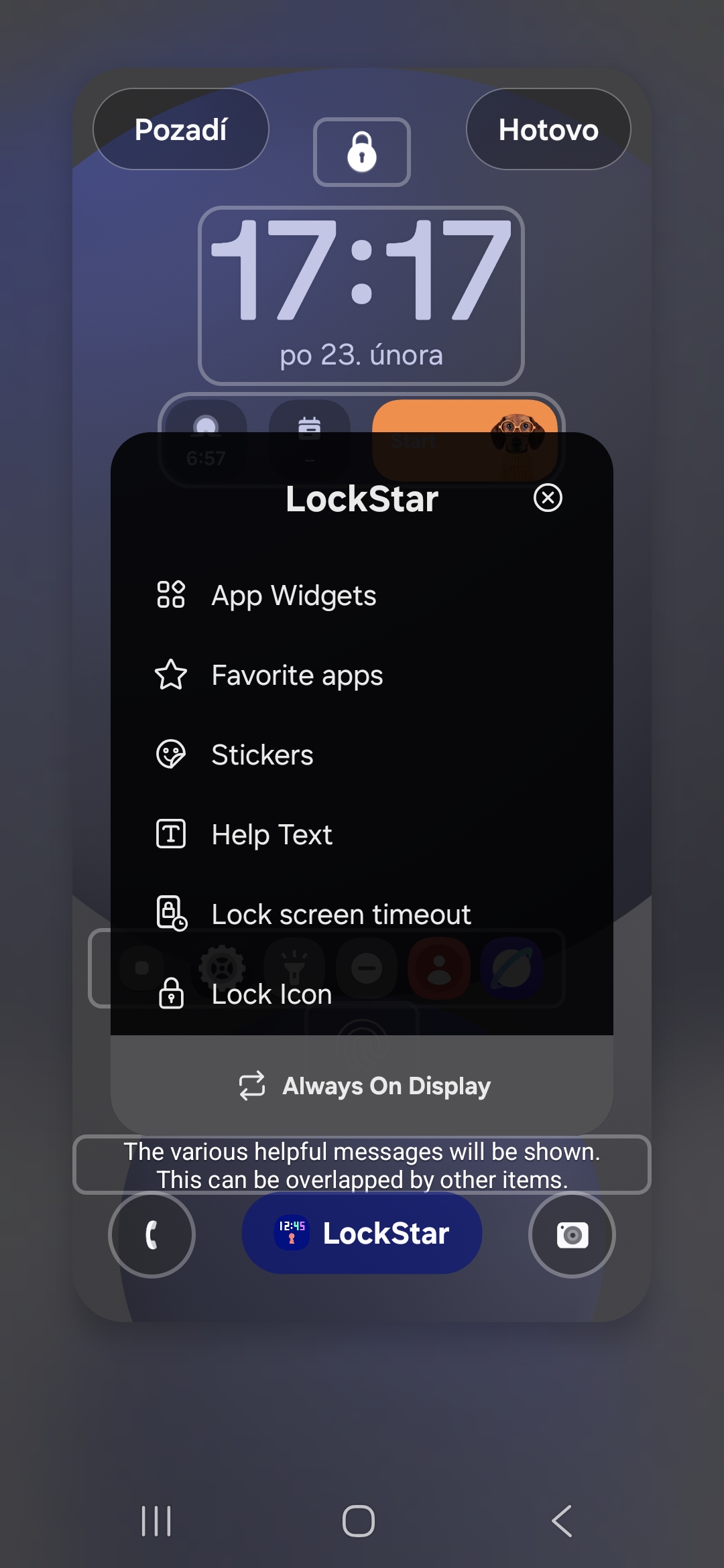Select the help text message box
The width and height of the screenshot is (724, 1568).
point(362,1165)
